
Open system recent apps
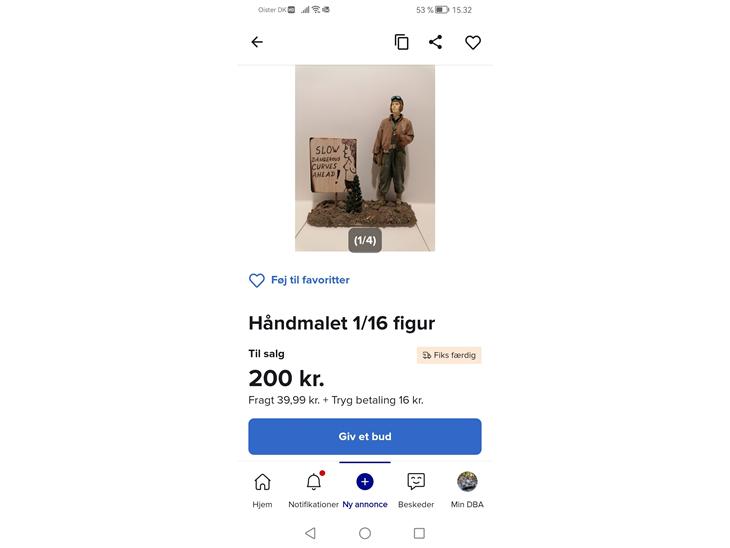(419, 533)
